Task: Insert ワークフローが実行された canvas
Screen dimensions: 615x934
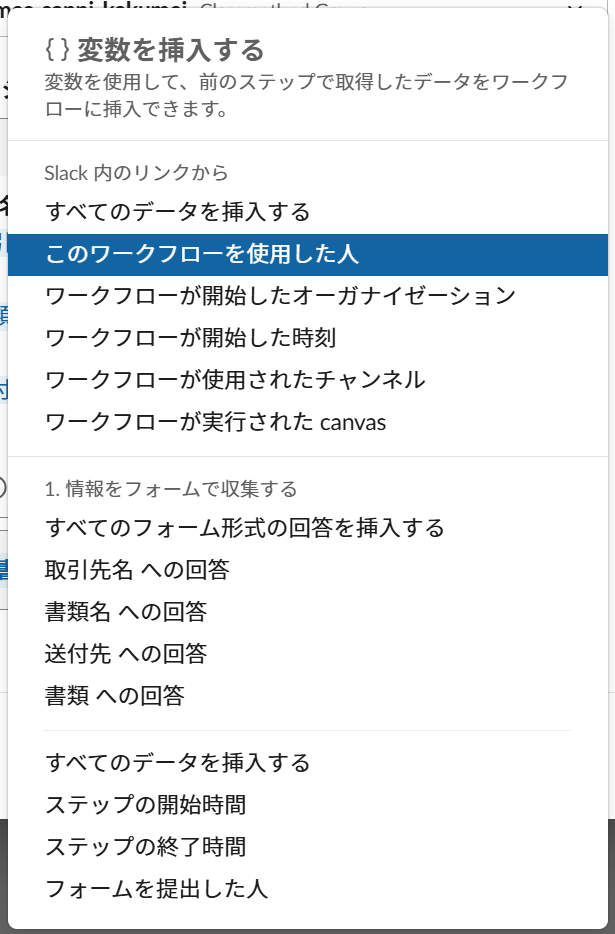Action: tap(216, 422)
